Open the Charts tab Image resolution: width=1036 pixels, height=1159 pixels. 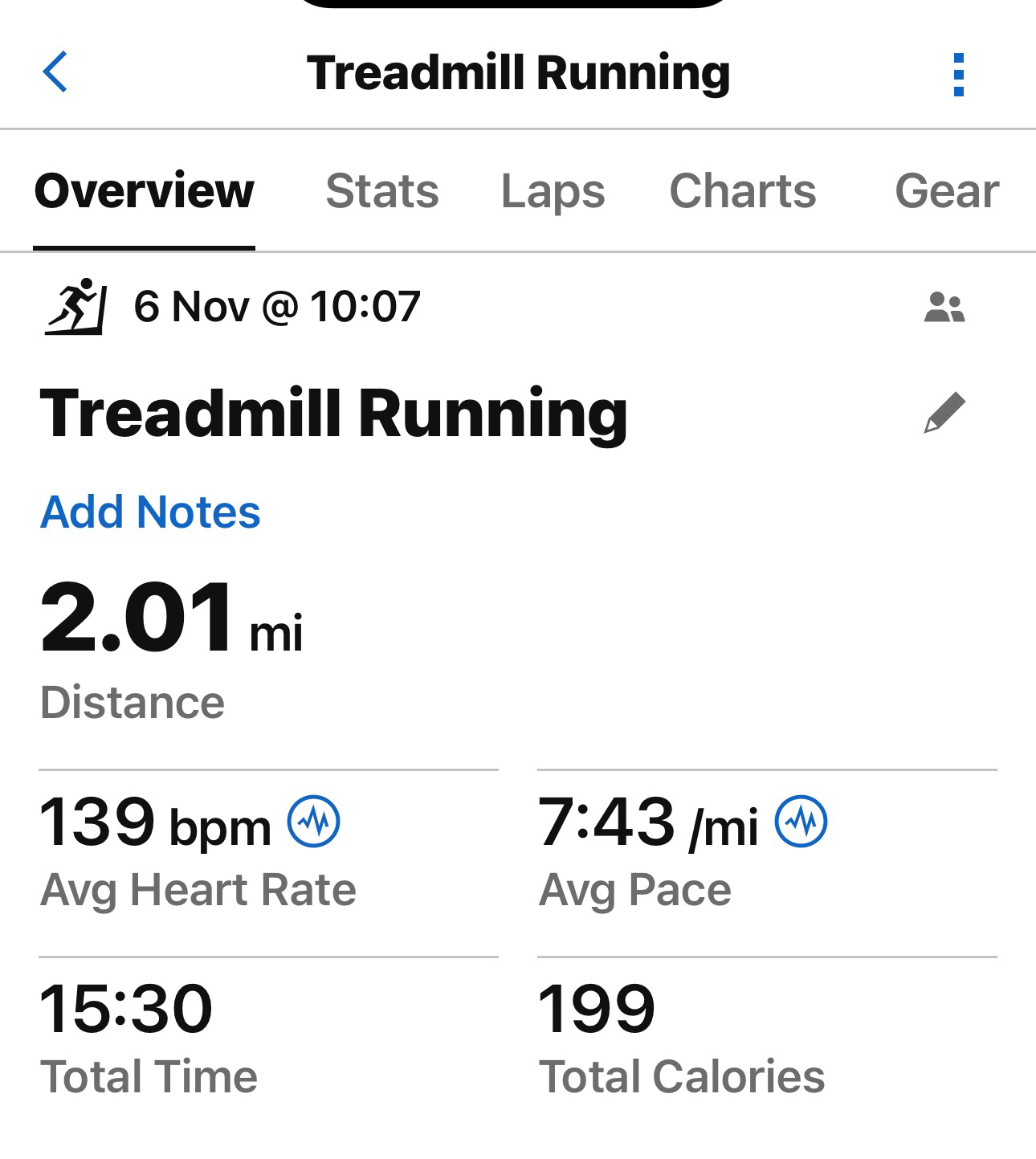[x=742, y=191]
